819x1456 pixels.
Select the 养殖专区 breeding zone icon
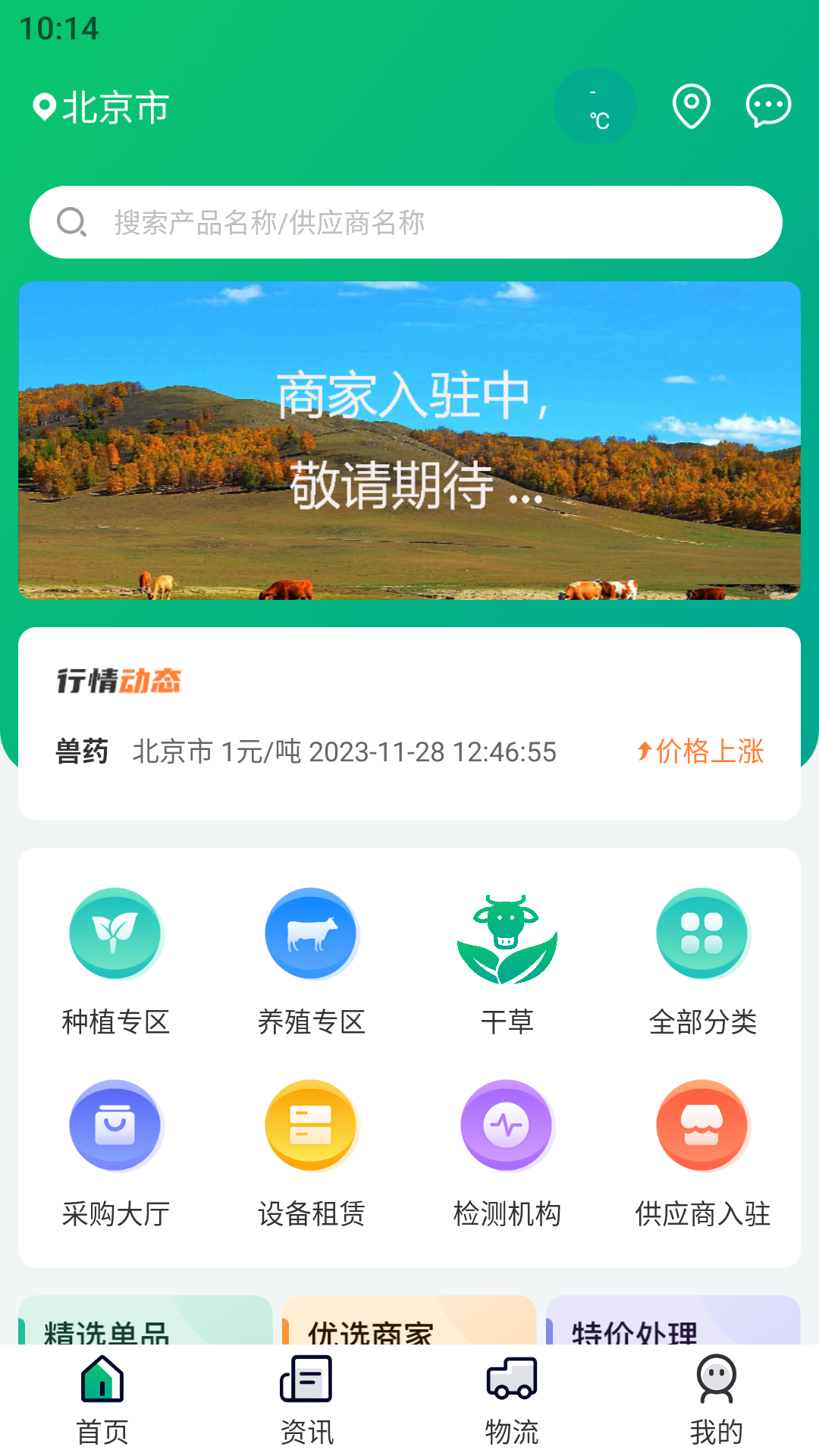tap(311, 957)
